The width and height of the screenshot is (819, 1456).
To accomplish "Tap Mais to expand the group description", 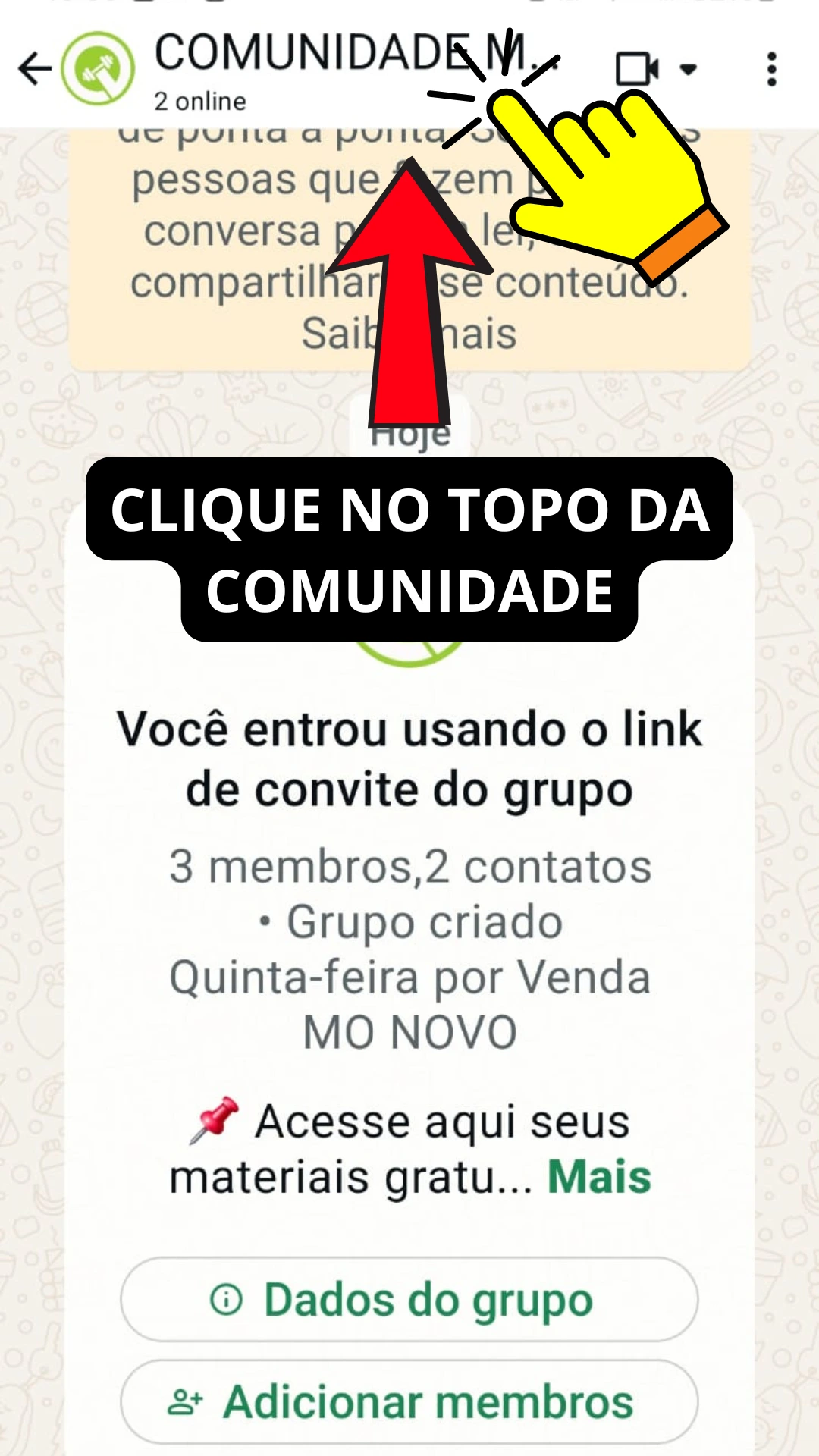I will coord(598,1176).
